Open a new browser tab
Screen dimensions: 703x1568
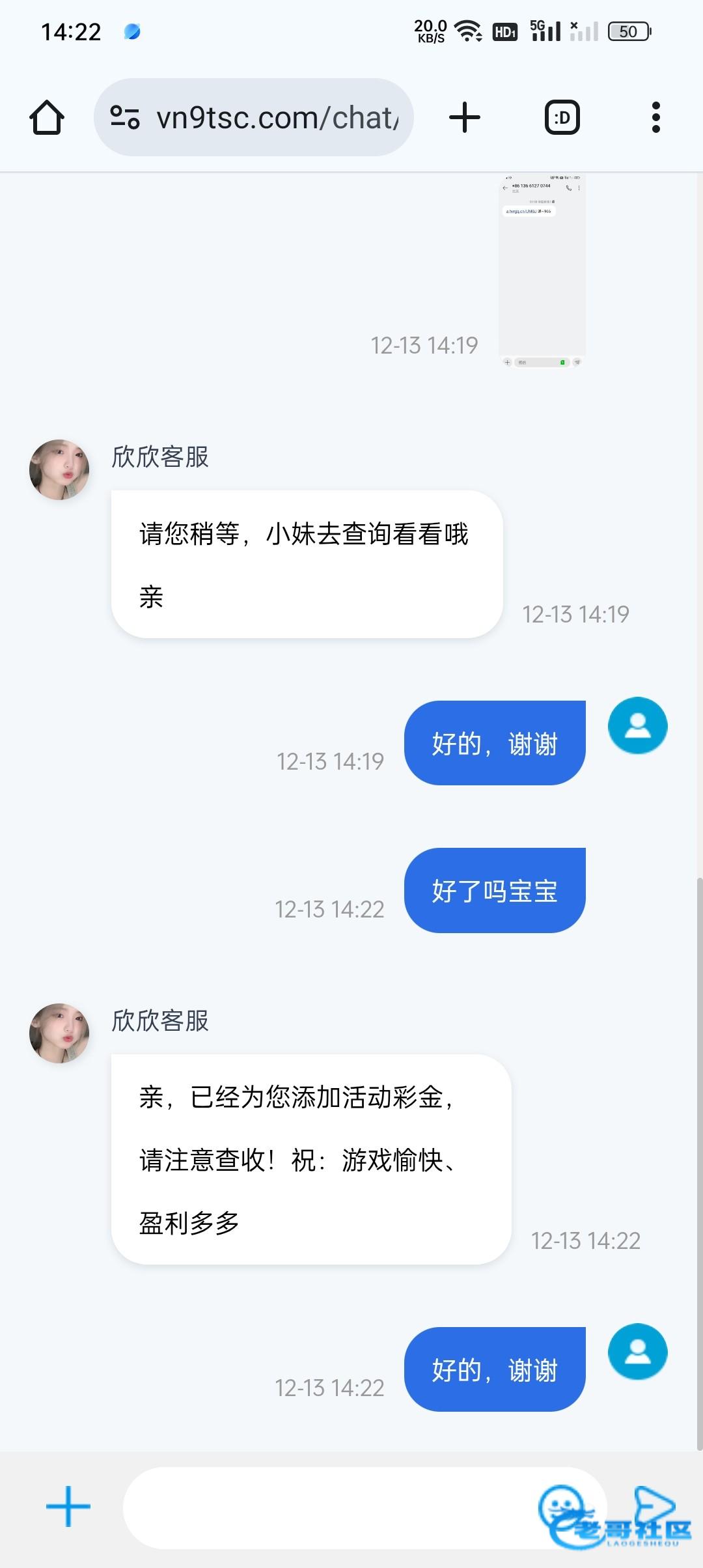pos(465,118)
